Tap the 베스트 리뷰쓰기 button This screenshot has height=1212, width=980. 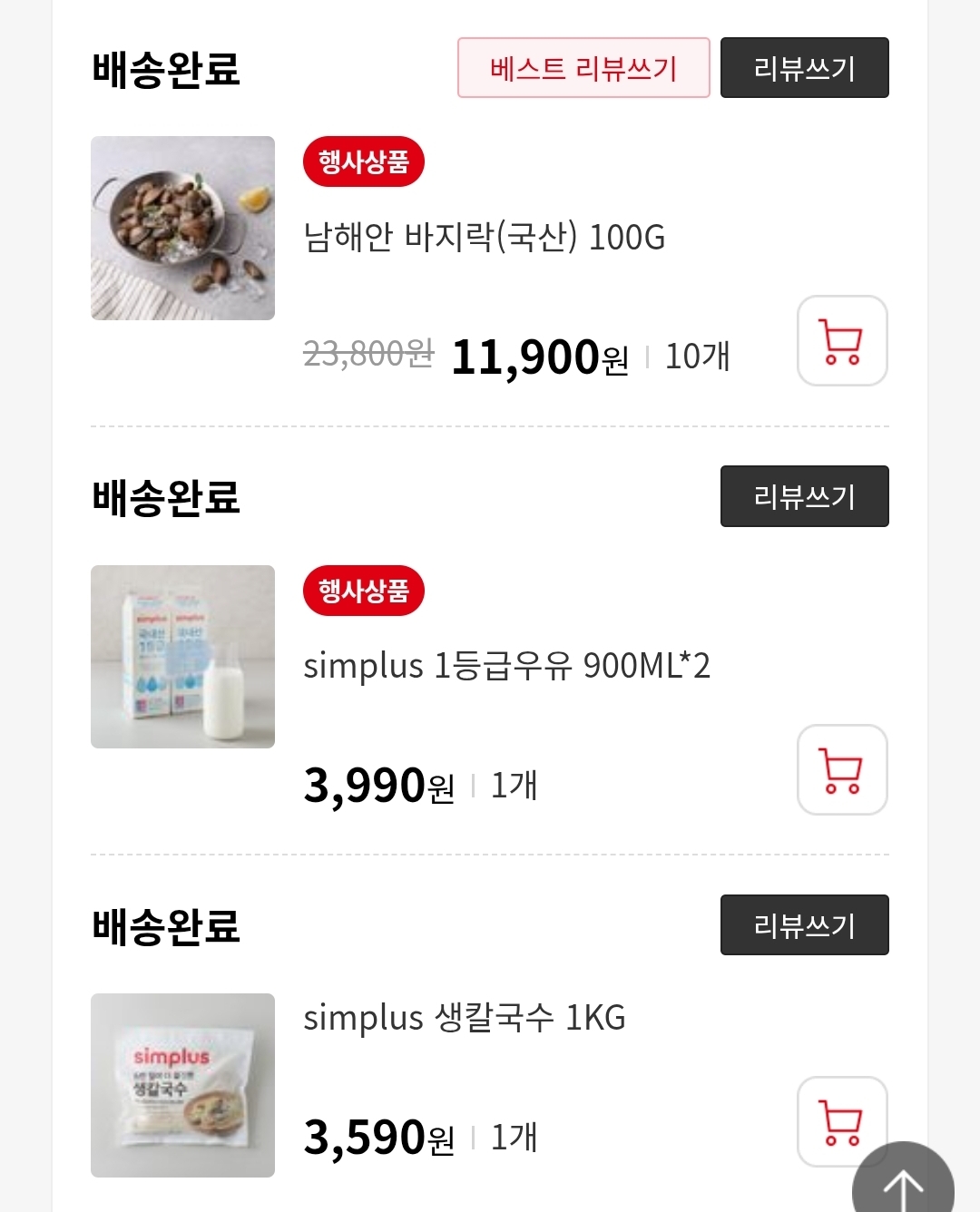tap(583, 68)
